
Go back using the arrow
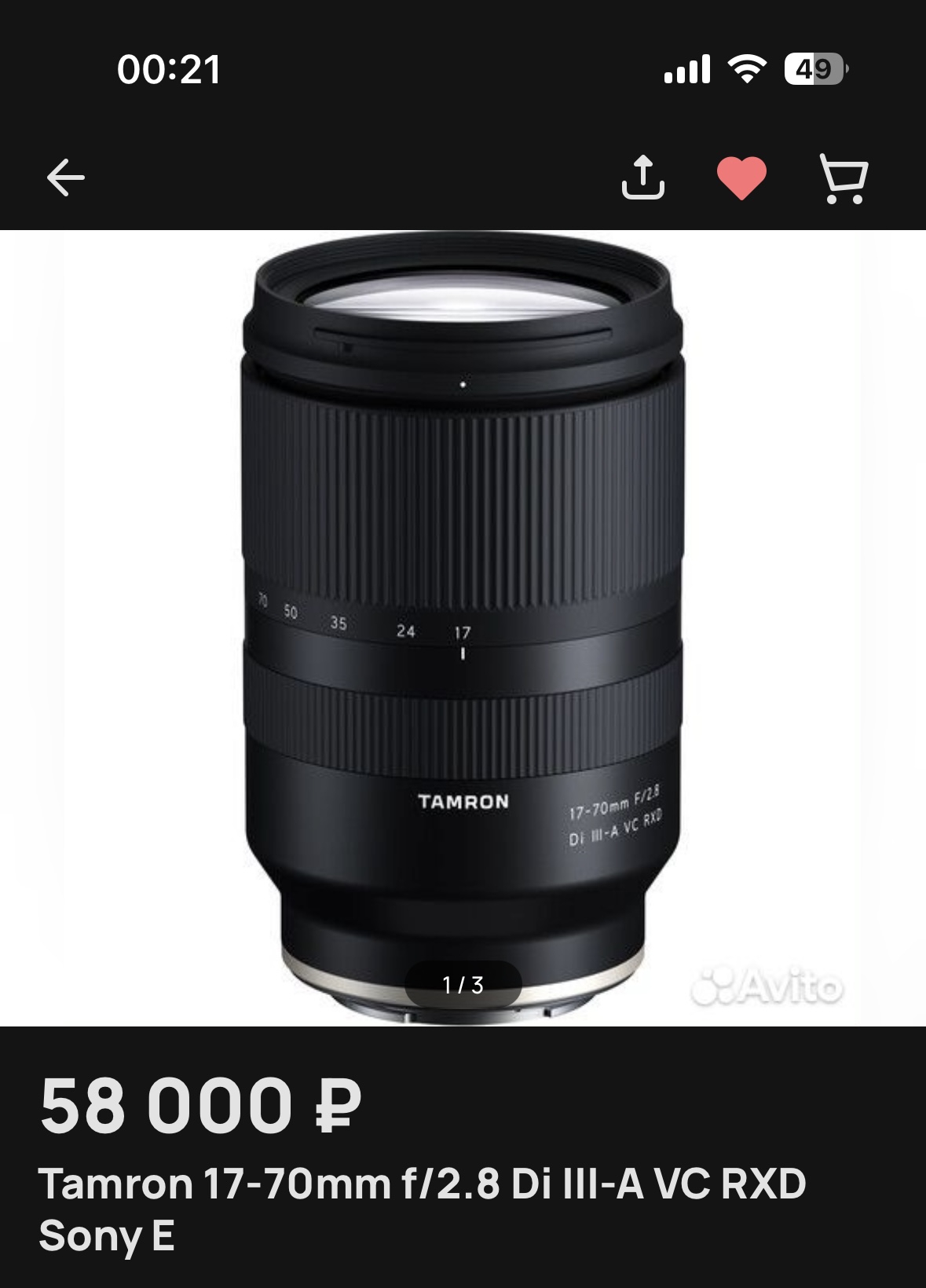[66, 177]
